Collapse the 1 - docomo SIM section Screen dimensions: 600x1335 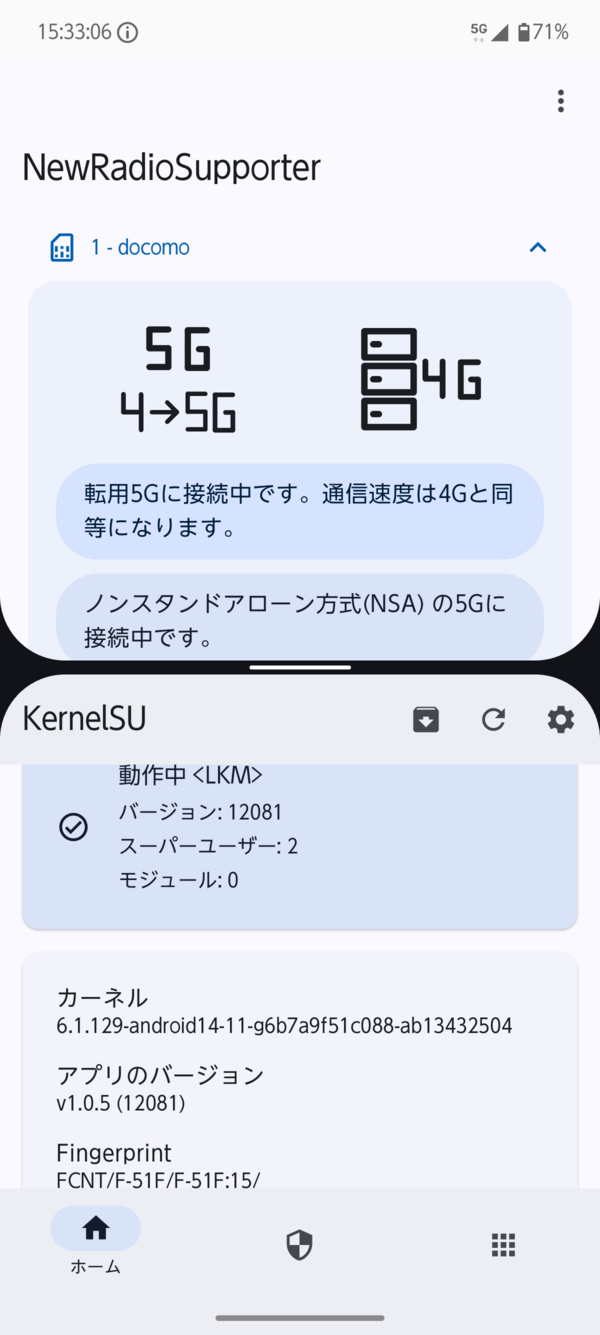[x=538, y=247]
